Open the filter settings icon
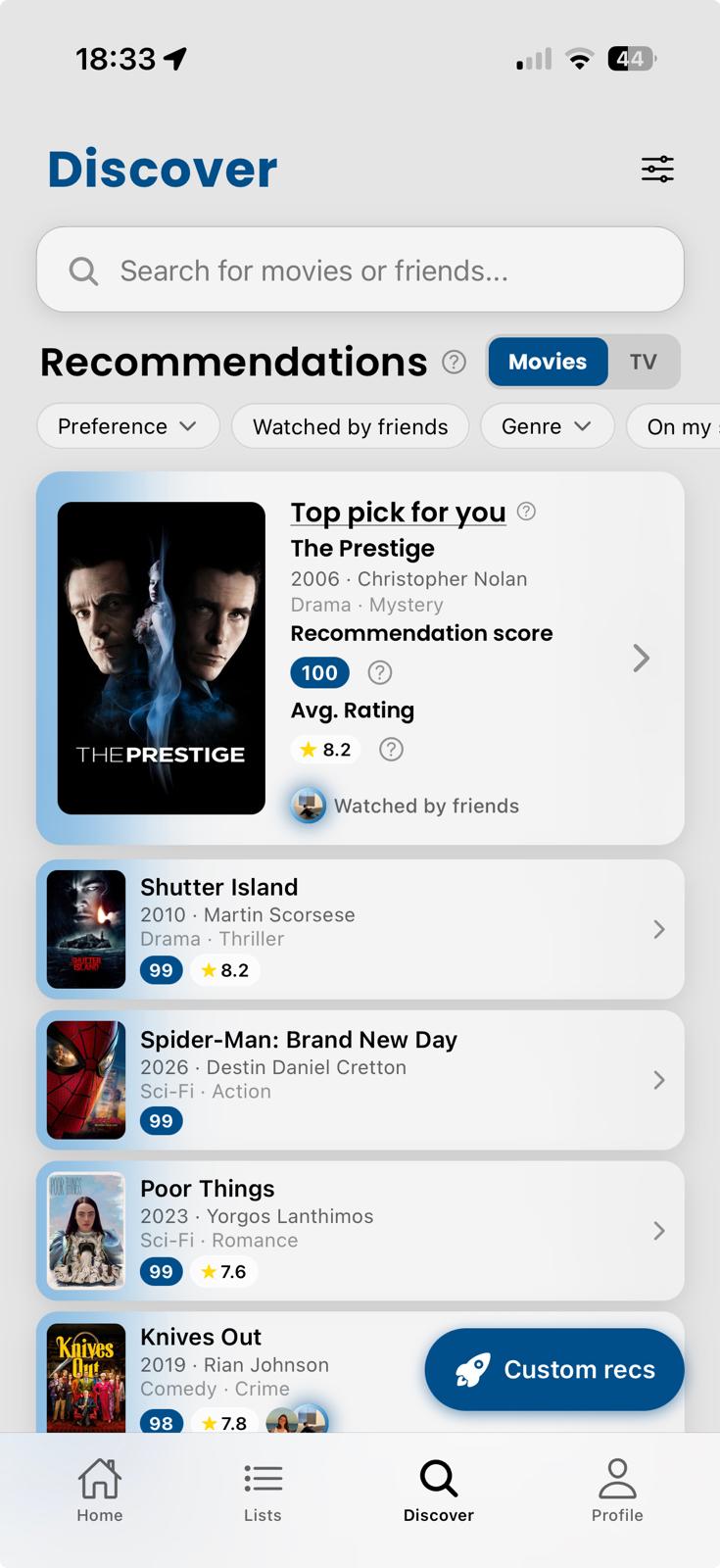Screen dimensions: 720x1568 click(657, 170)
